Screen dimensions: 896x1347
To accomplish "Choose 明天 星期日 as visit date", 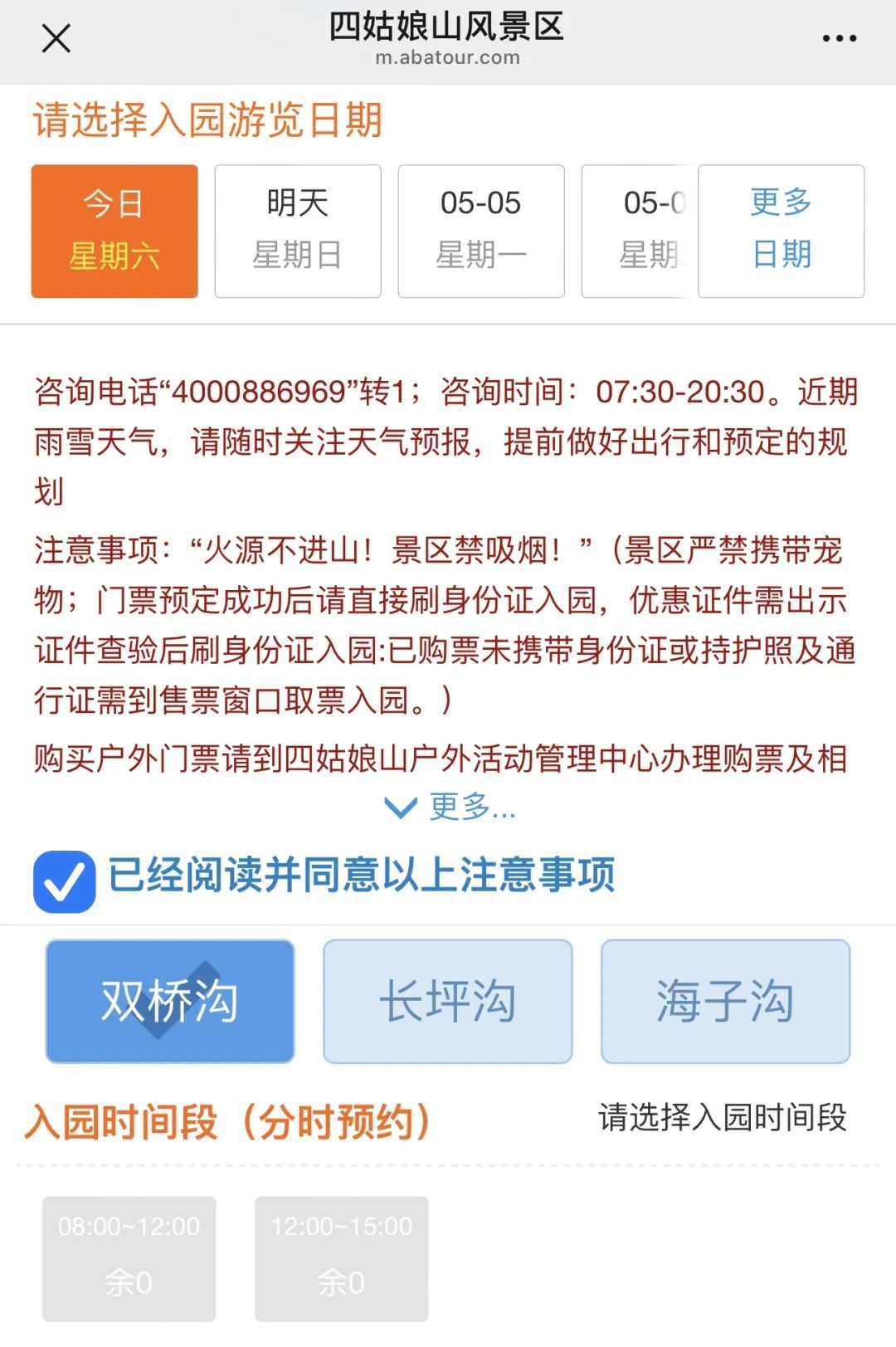I will (298, 231).
